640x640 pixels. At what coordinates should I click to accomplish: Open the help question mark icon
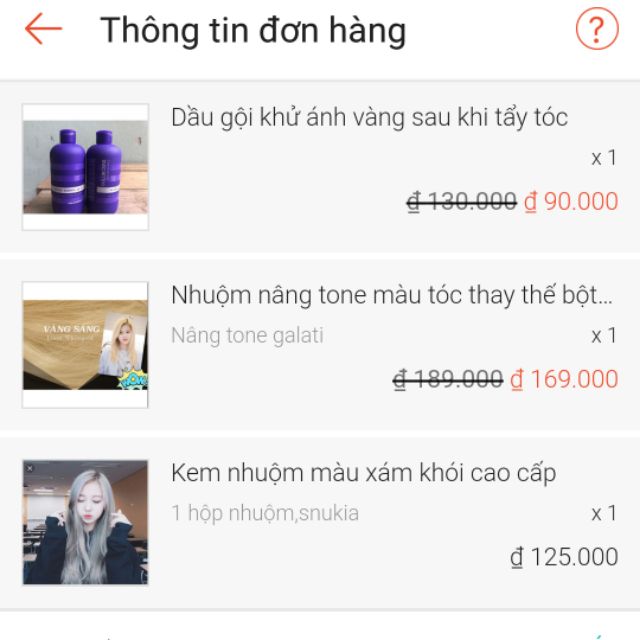(x=596, y=30)
